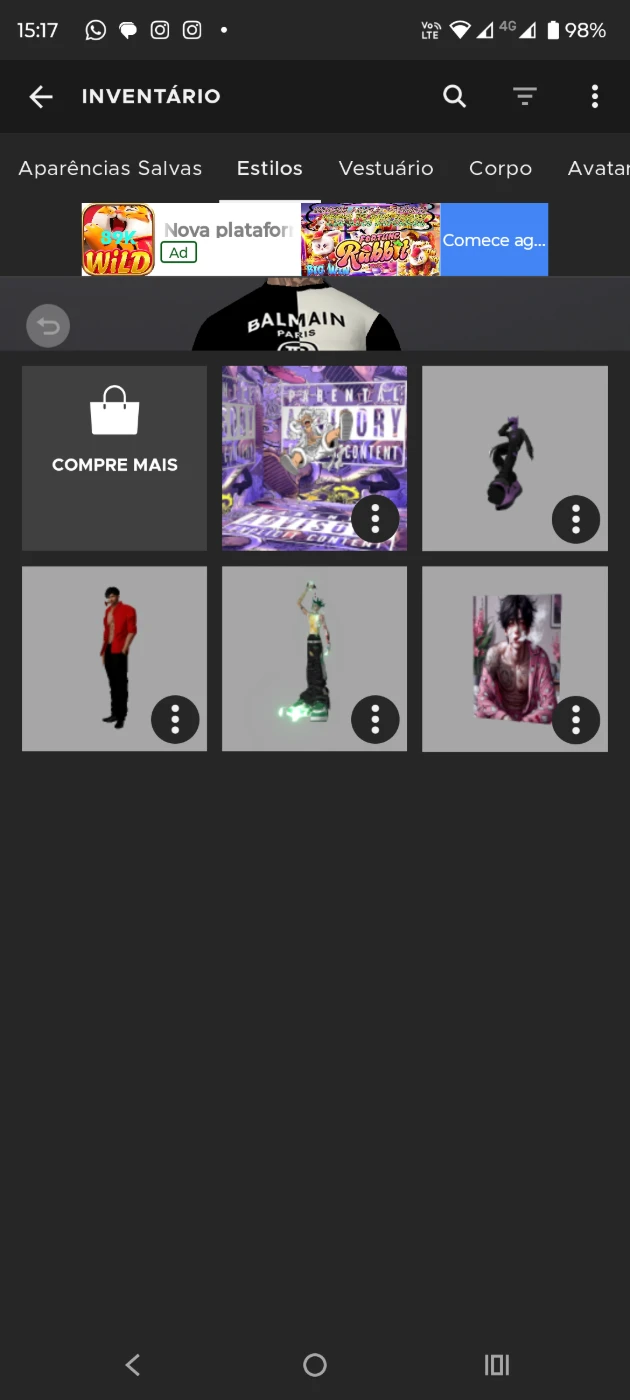This screenshot has width=630, height=1400.
Task: Tap the Compre Mais shopping tile
Action: [x=114, y=458]
